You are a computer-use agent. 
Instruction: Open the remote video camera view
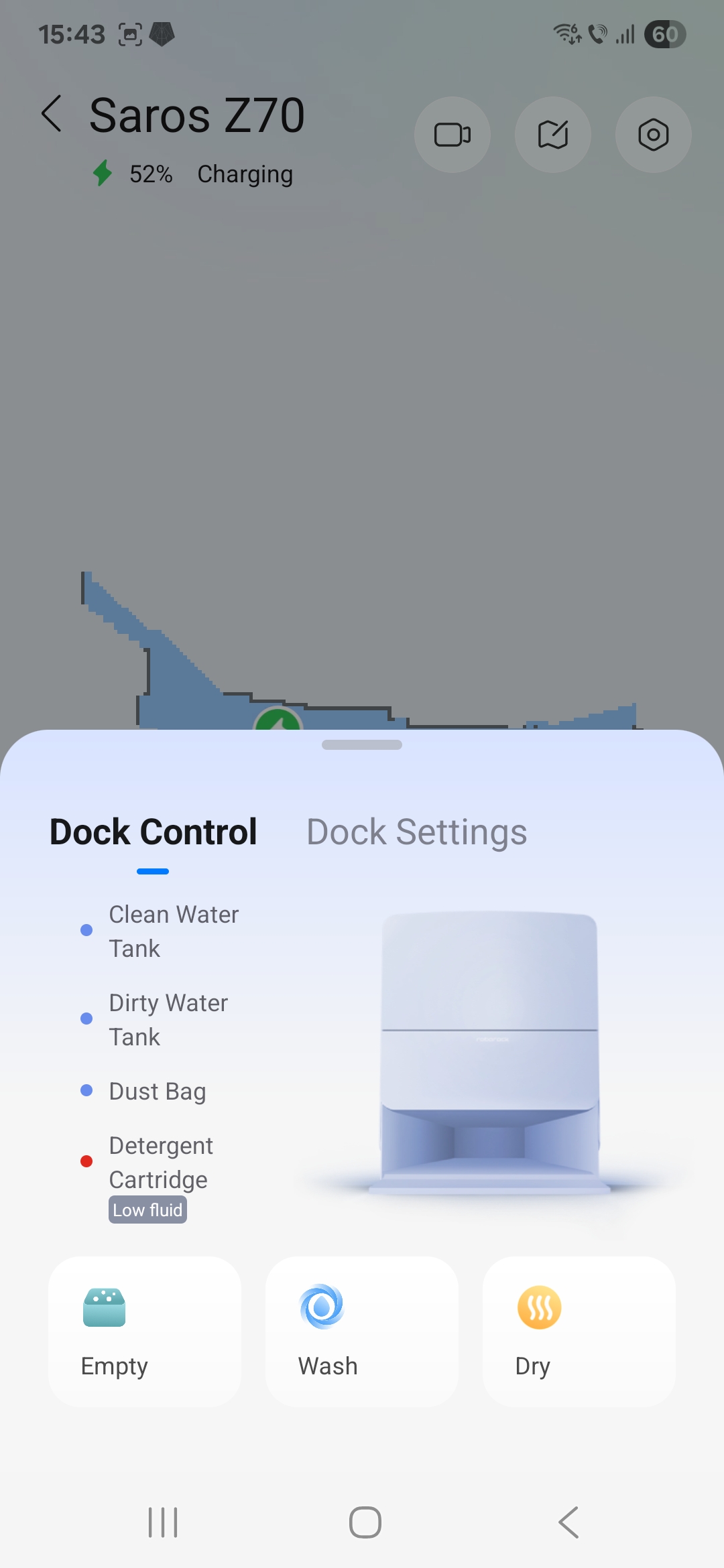pos(452,135)
